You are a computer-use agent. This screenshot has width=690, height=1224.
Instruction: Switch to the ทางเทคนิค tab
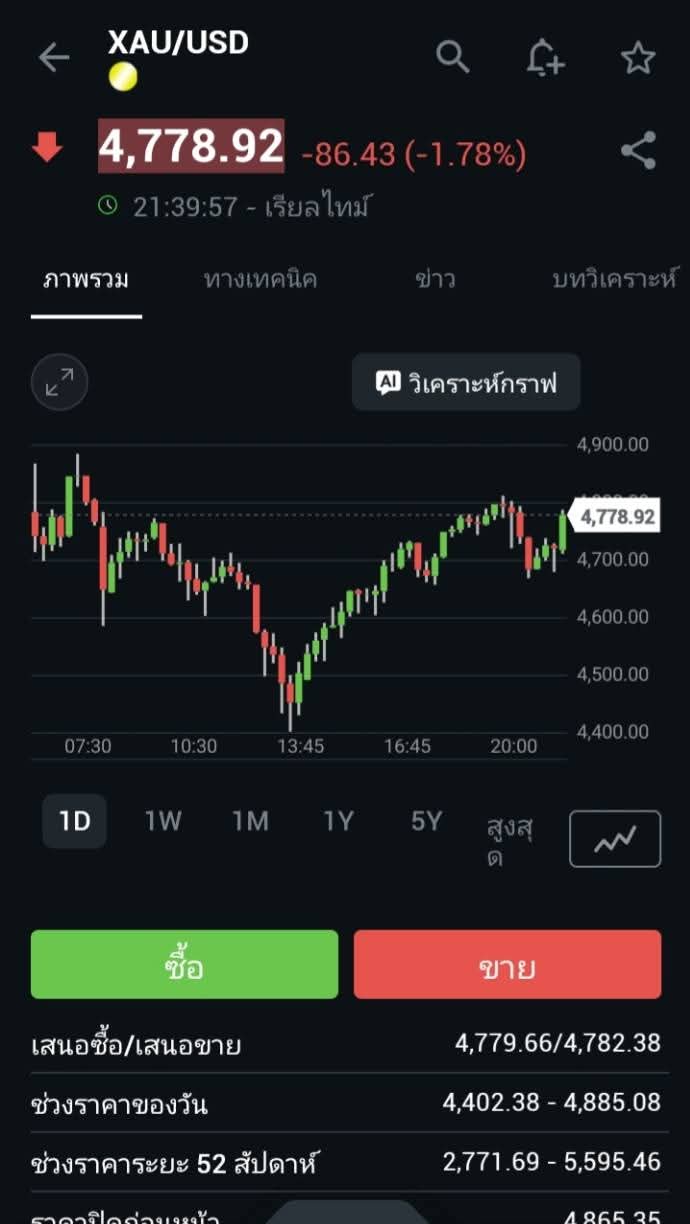coord(260,279)
